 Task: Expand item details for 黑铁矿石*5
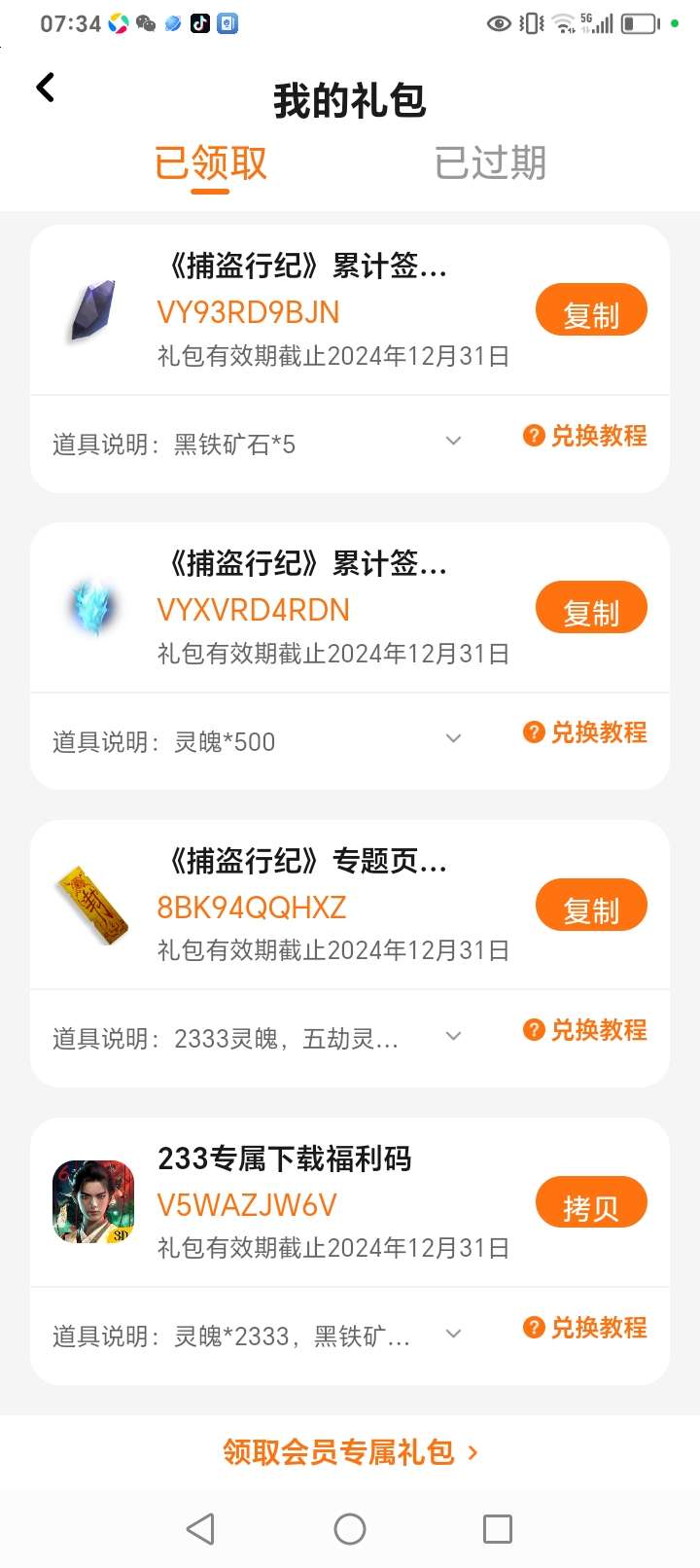[453, 442]
